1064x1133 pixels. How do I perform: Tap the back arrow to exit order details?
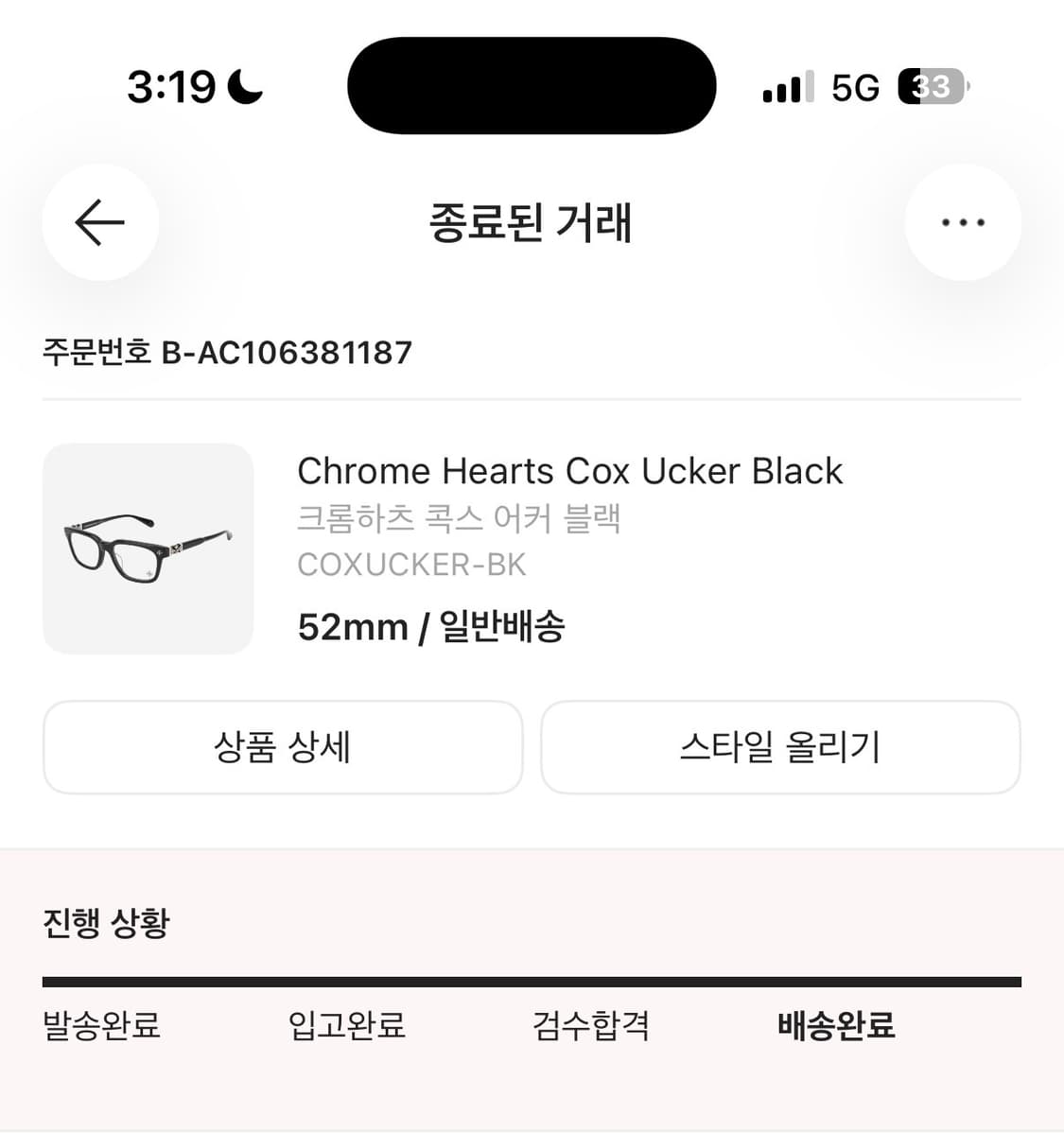99,222
